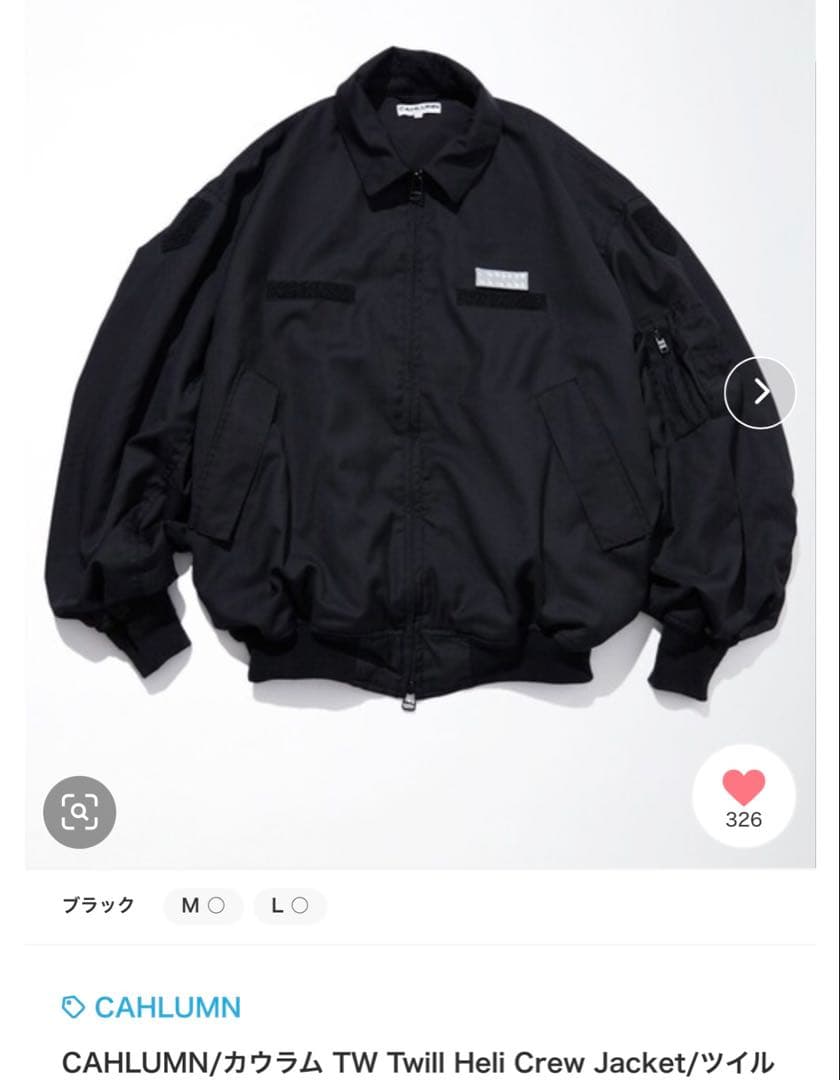Add this jacket to favorites
Screen dimensions: 840x1080
(743, 797)
